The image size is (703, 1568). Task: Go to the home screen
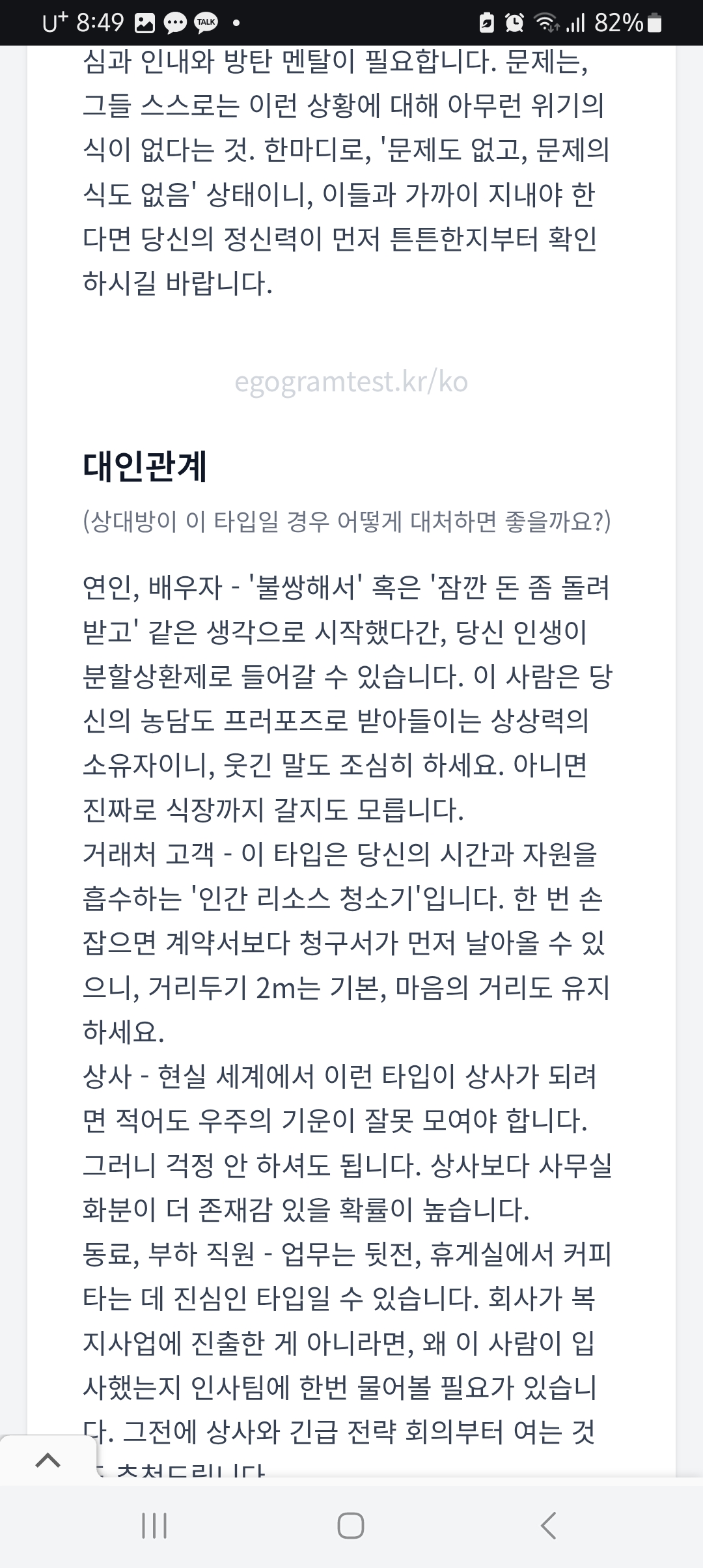click(351, 1525)
